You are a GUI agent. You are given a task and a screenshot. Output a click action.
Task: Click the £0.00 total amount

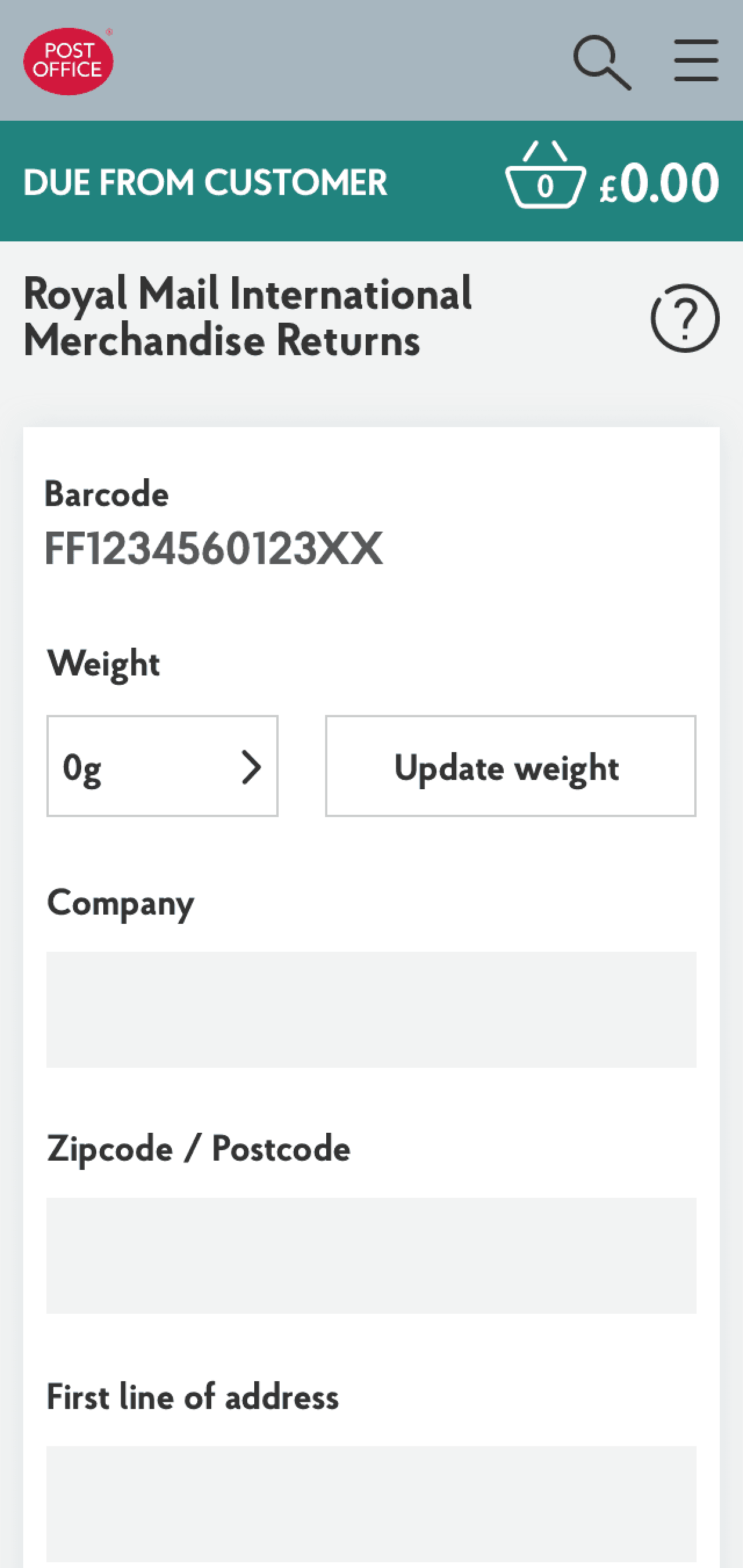tap(659, 182)
